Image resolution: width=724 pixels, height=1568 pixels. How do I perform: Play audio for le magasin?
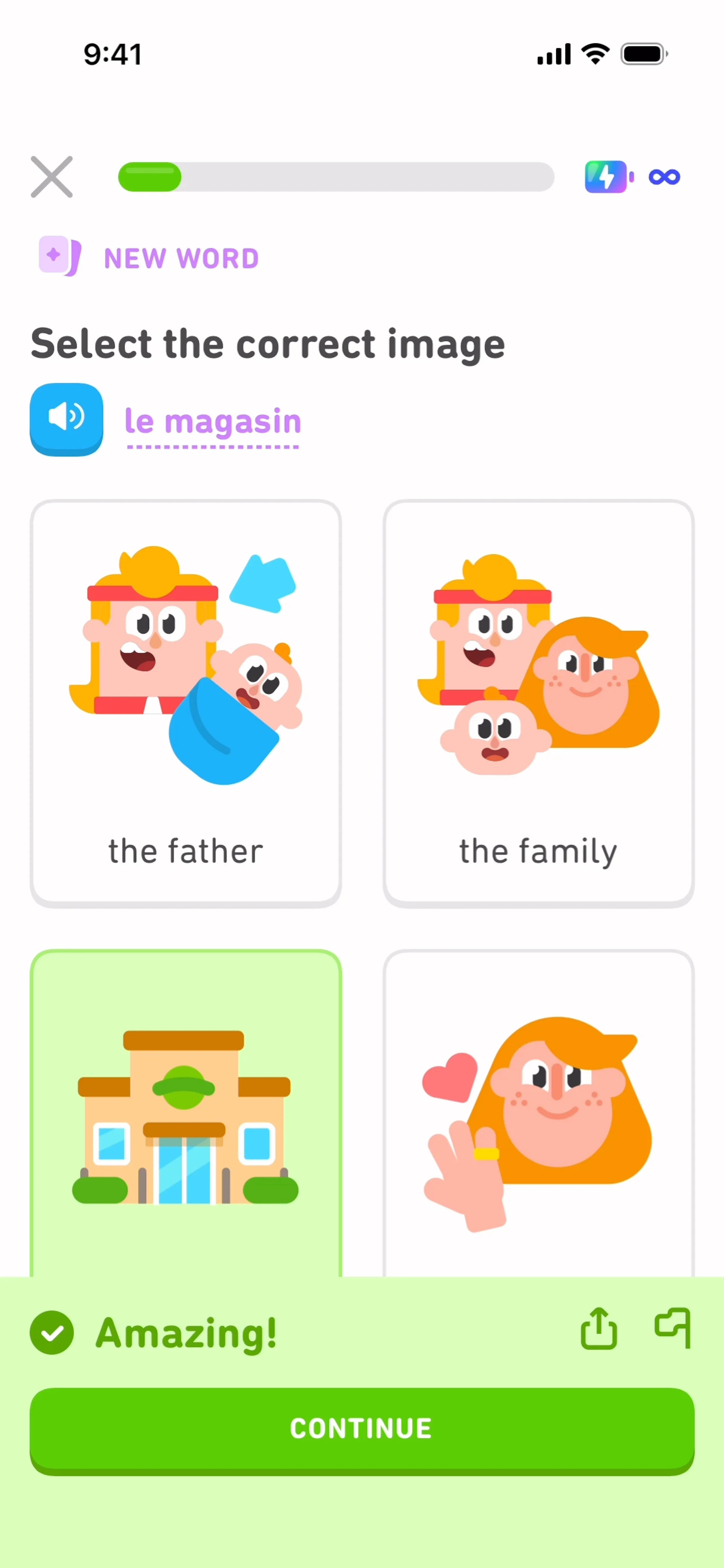tap(66, 419)
